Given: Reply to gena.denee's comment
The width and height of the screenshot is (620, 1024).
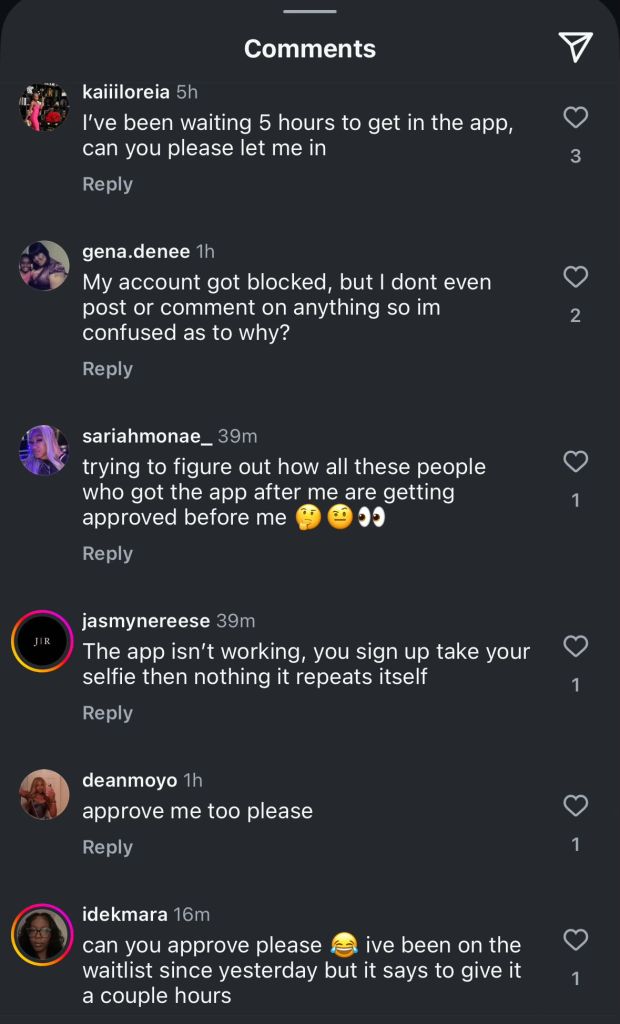Looking at the screenshot, I should click(x=107, y=369).
